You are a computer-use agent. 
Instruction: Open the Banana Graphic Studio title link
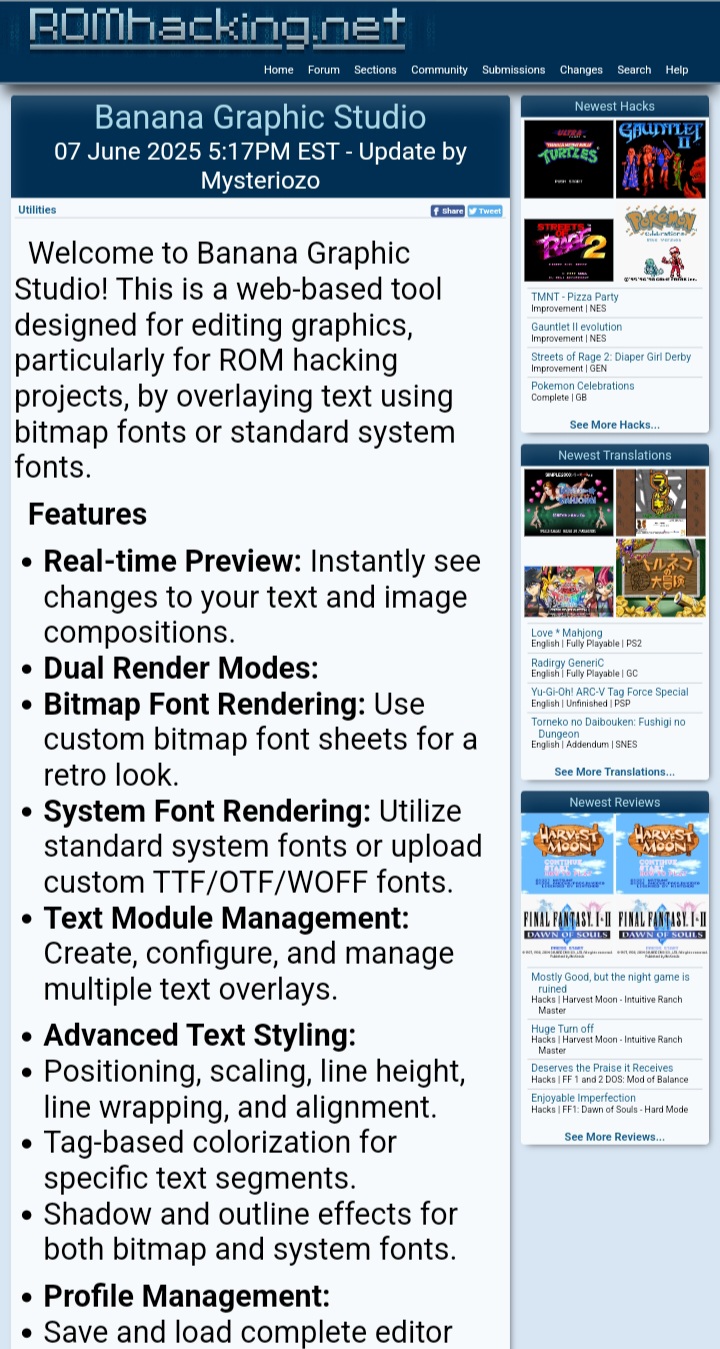(260, 118)
